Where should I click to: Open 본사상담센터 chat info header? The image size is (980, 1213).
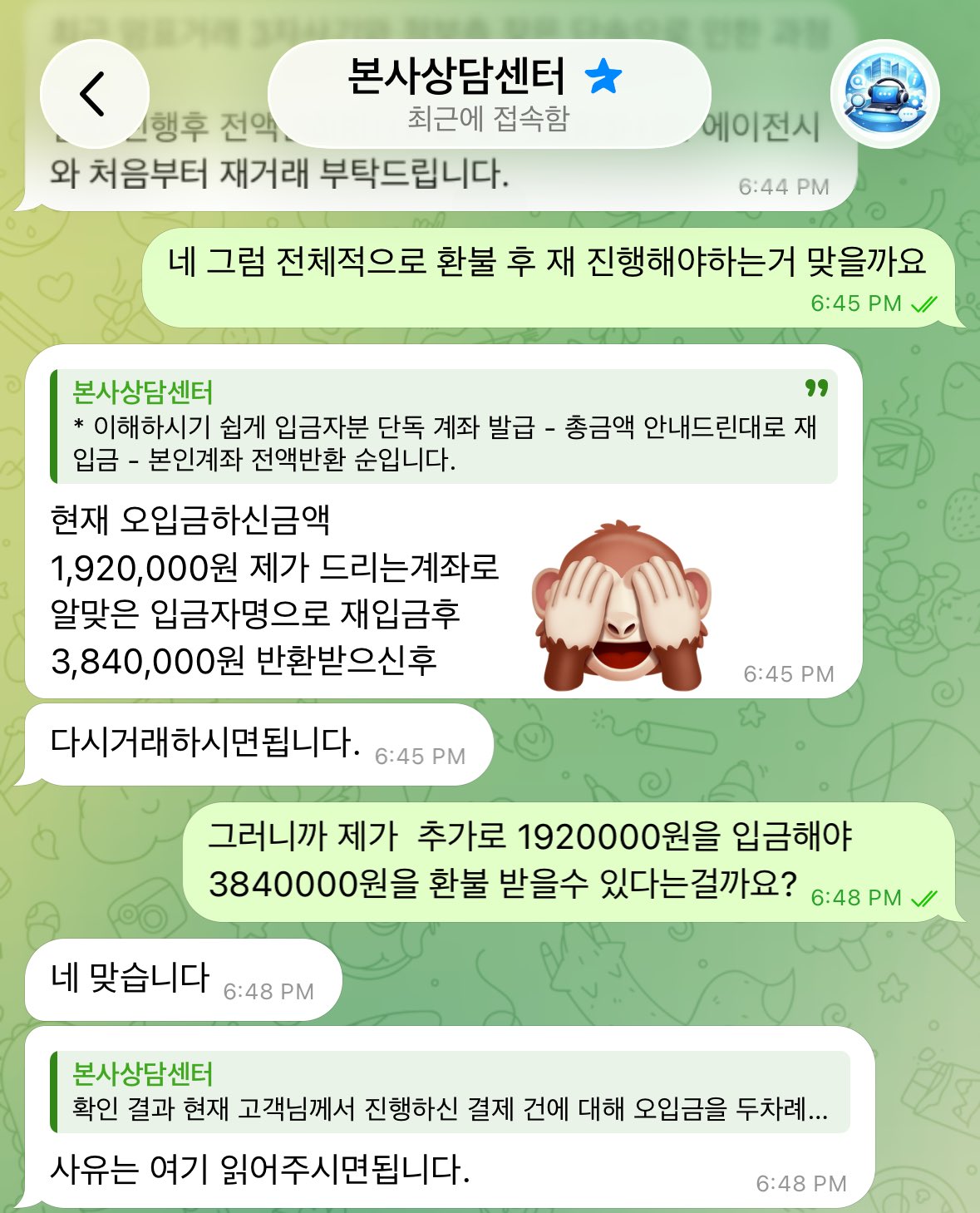point(488,93)
